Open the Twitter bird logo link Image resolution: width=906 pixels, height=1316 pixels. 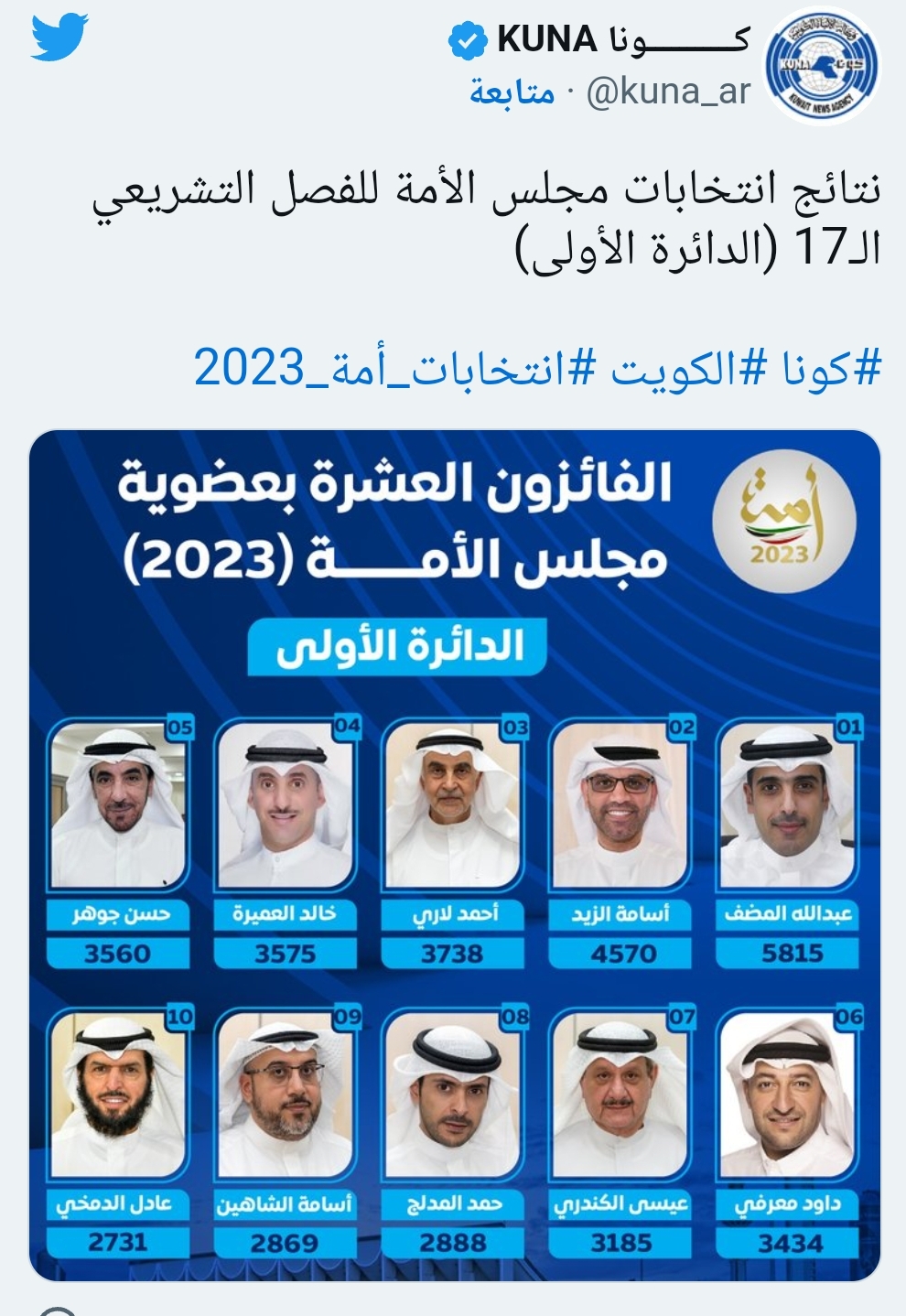coord(59,38)
